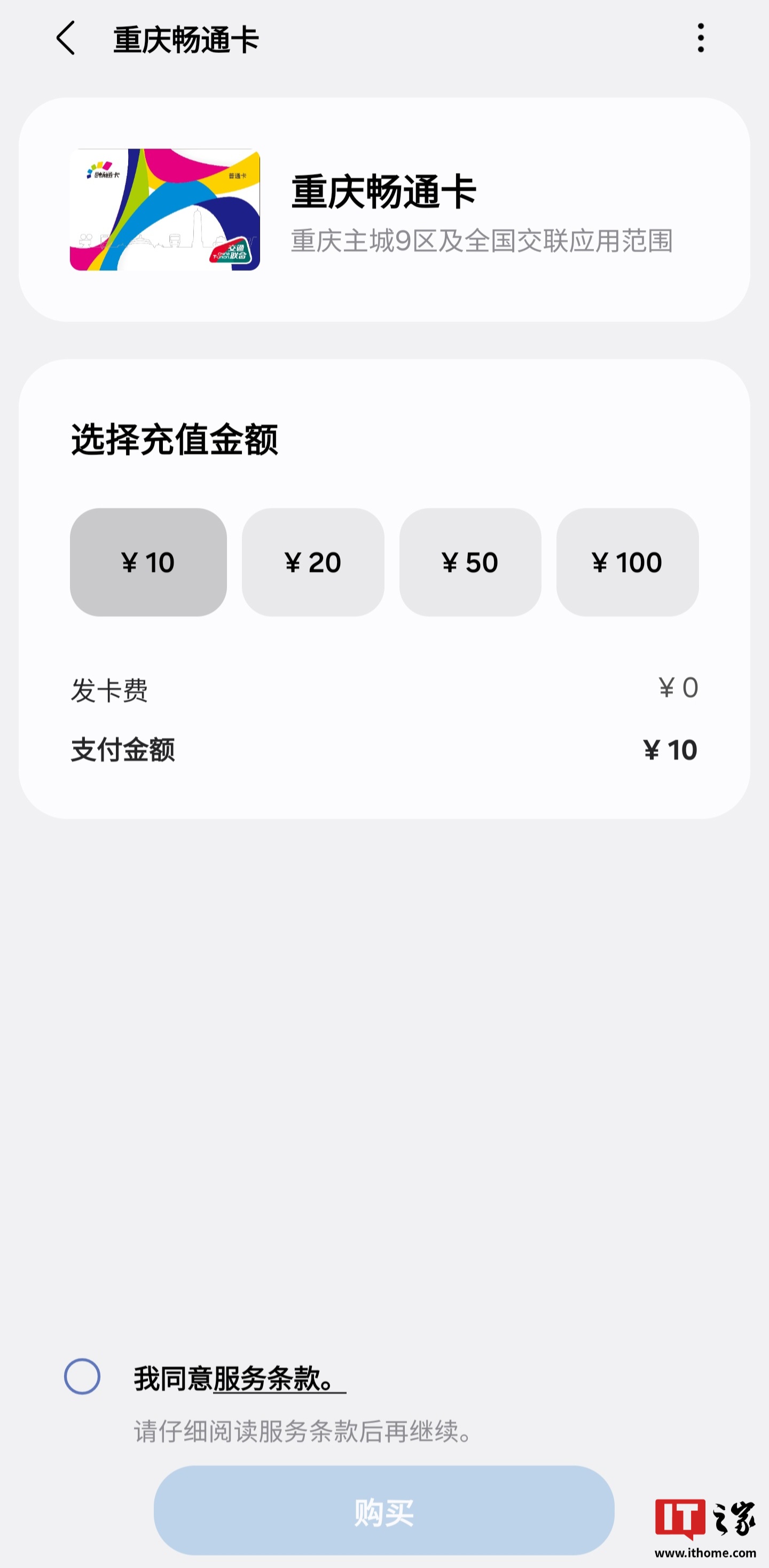Viewport: 769px width, 1568px height.
Task: Tap the 购买 button
Action: [383, 1511]
